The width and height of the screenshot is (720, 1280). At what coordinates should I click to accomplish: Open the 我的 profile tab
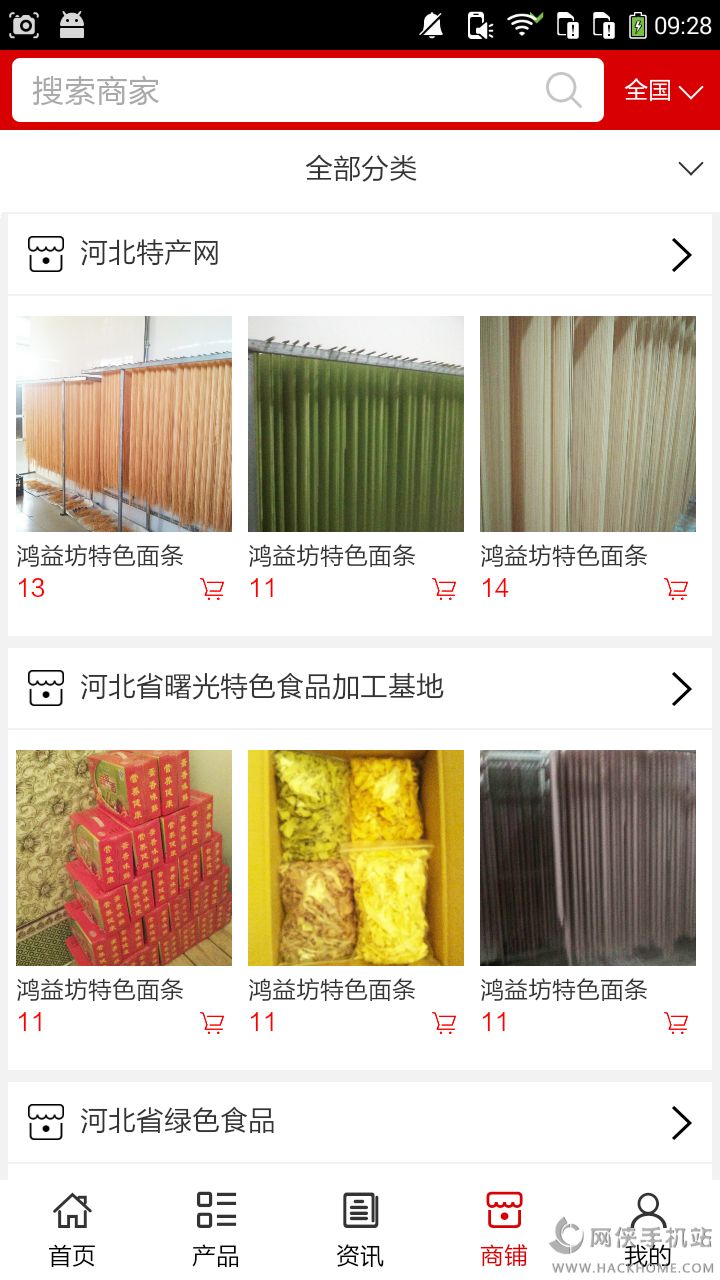pyautogui.click(x=648, y=1230)
